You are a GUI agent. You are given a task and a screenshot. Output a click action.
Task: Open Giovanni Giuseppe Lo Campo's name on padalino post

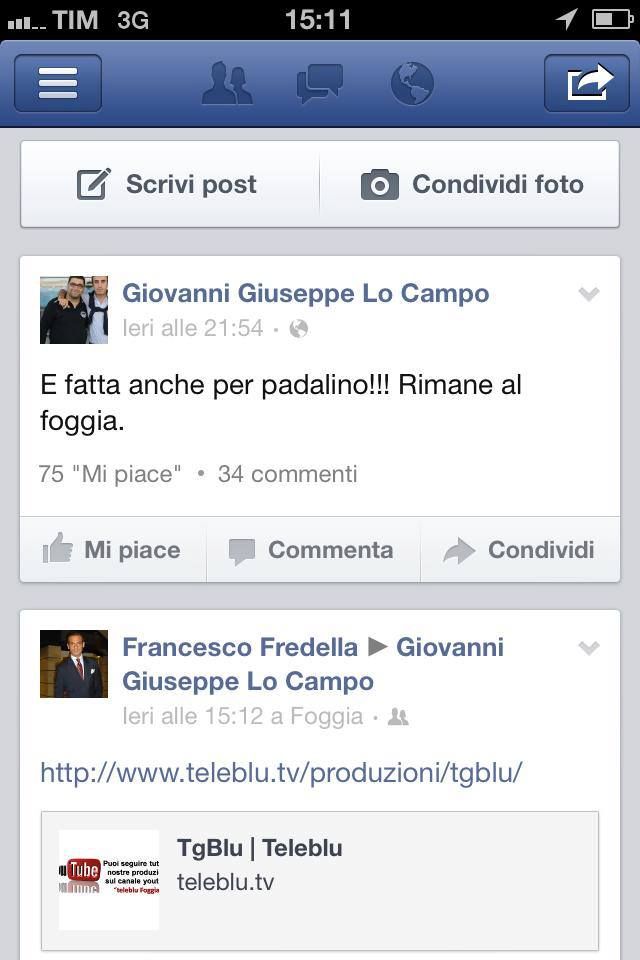305,293
